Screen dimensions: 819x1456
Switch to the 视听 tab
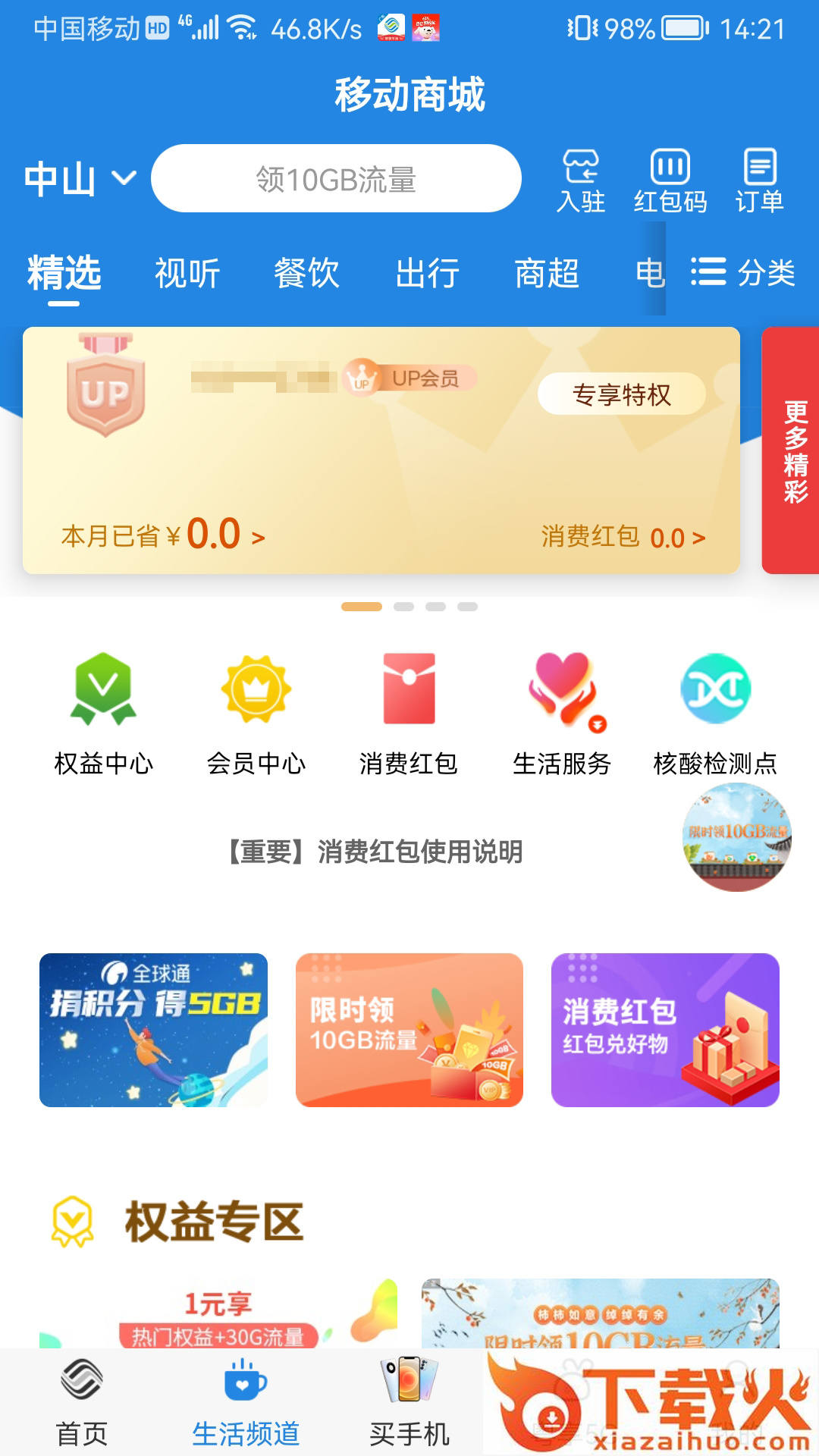coord(187,273)
